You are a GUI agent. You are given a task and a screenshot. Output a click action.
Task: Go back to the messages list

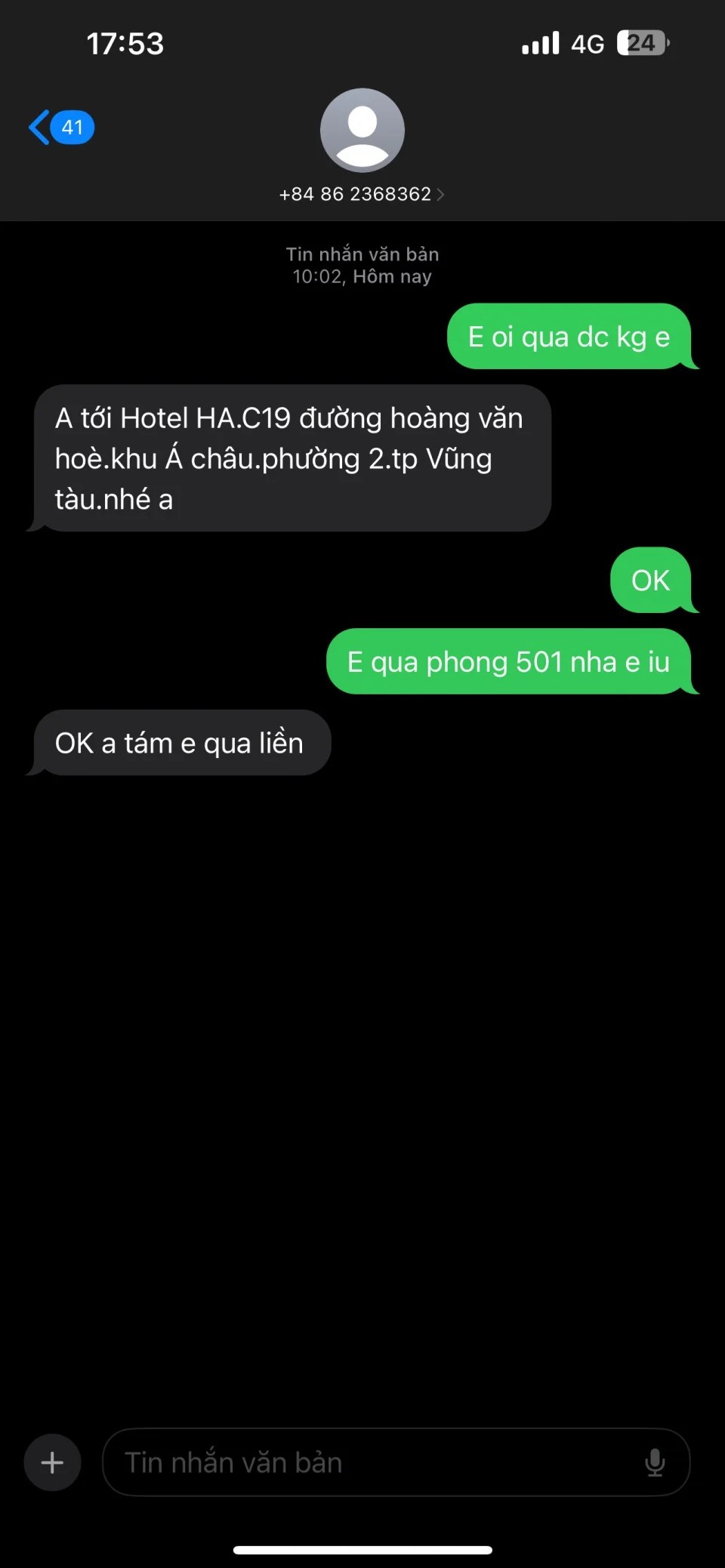pos(59,127)
